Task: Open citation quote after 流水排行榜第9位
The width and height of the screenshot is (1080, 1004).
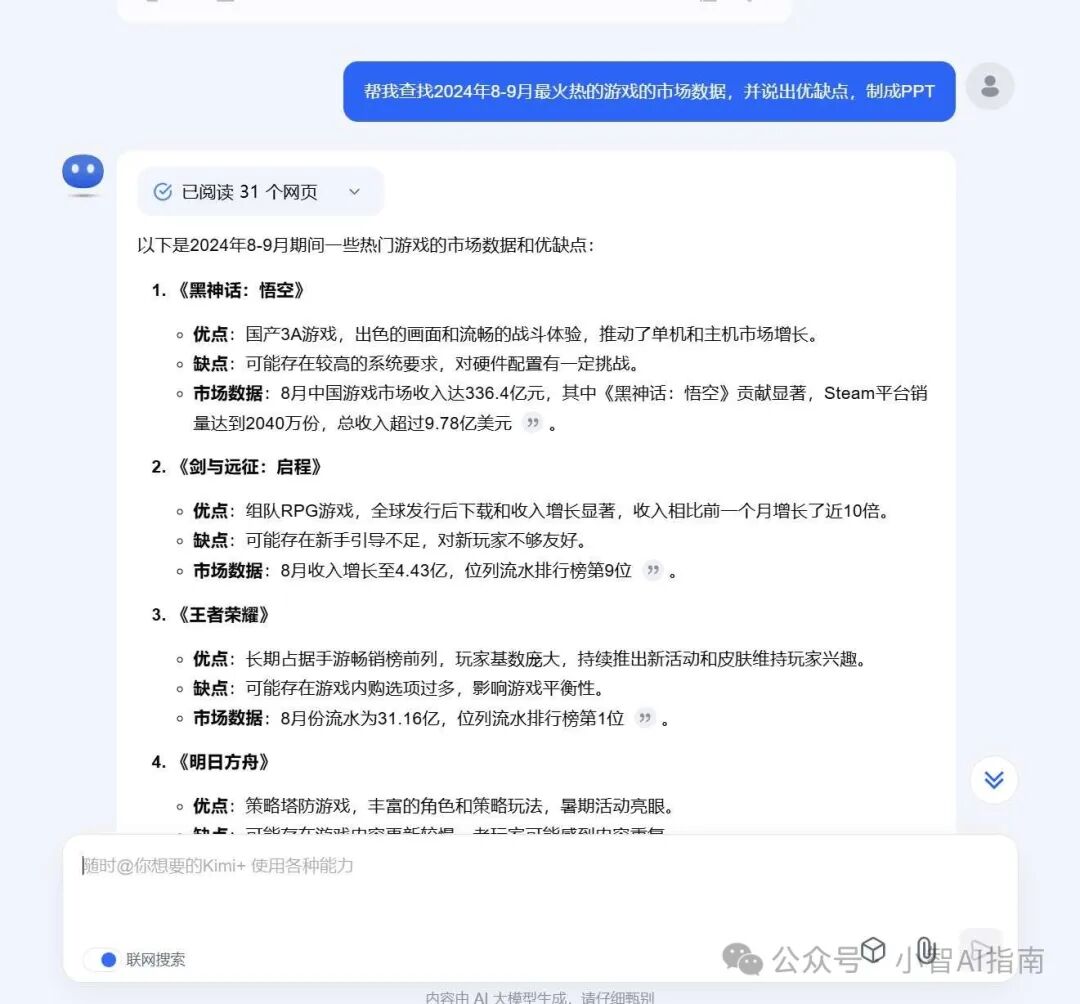Action: (653, 571)
